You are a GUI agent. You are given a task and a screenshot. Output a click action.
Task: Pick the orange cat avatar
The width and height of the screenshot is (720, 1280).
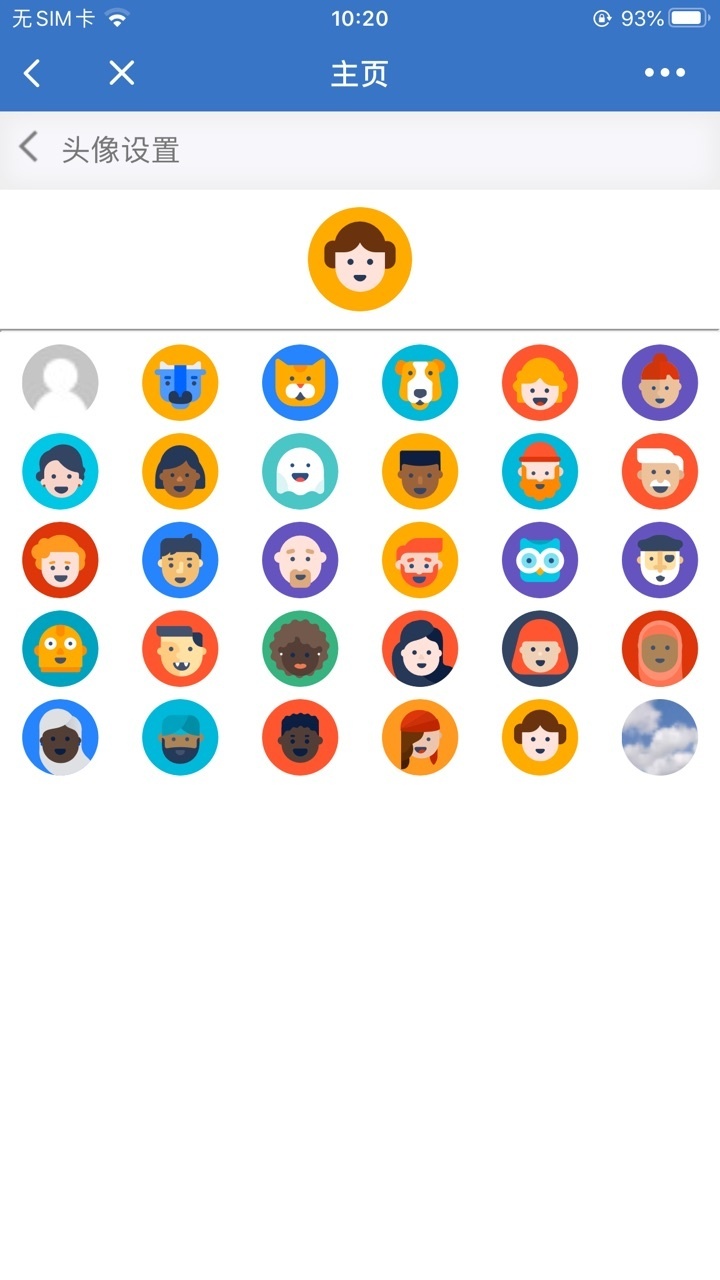point(300,382)
